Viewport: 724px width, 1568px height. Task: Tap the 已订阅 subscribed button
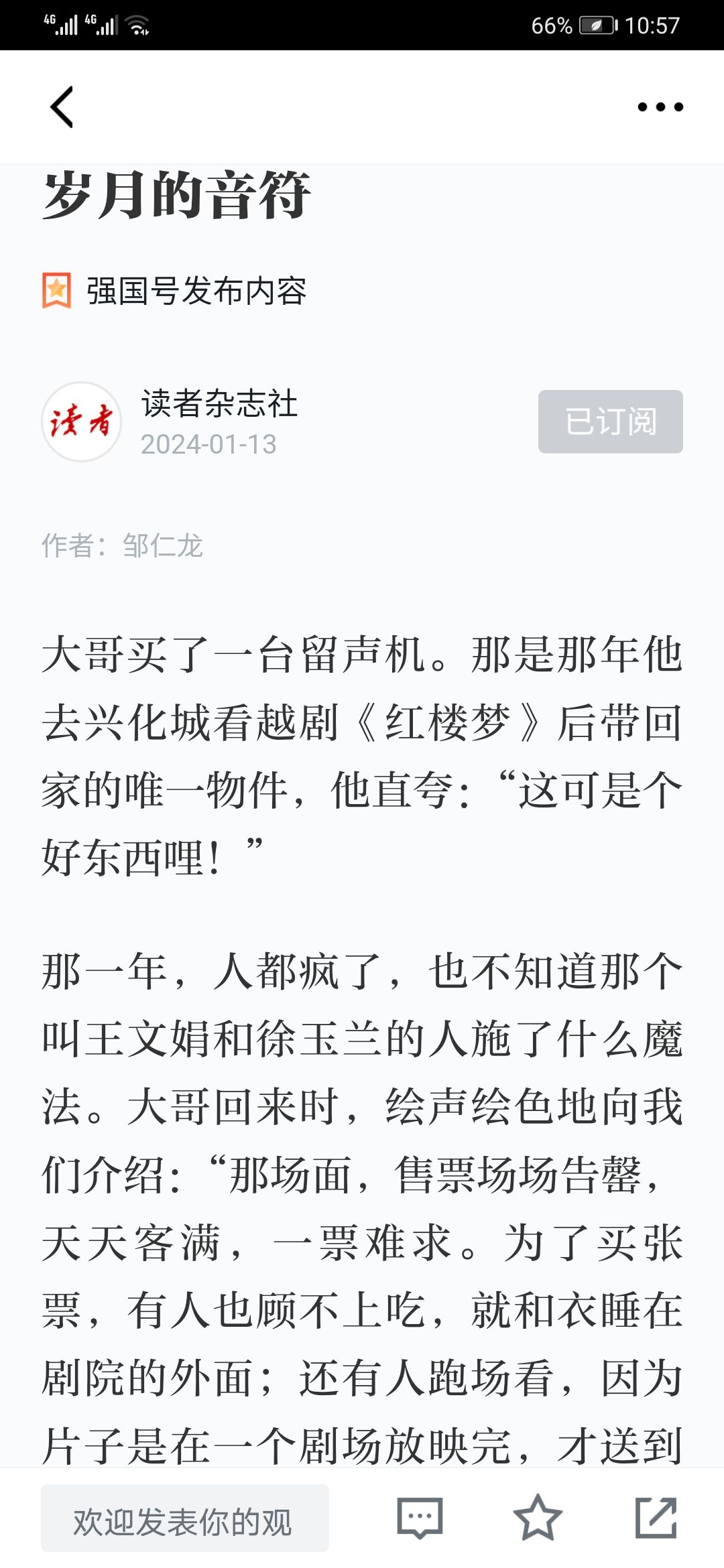click(x=610, y=421)
